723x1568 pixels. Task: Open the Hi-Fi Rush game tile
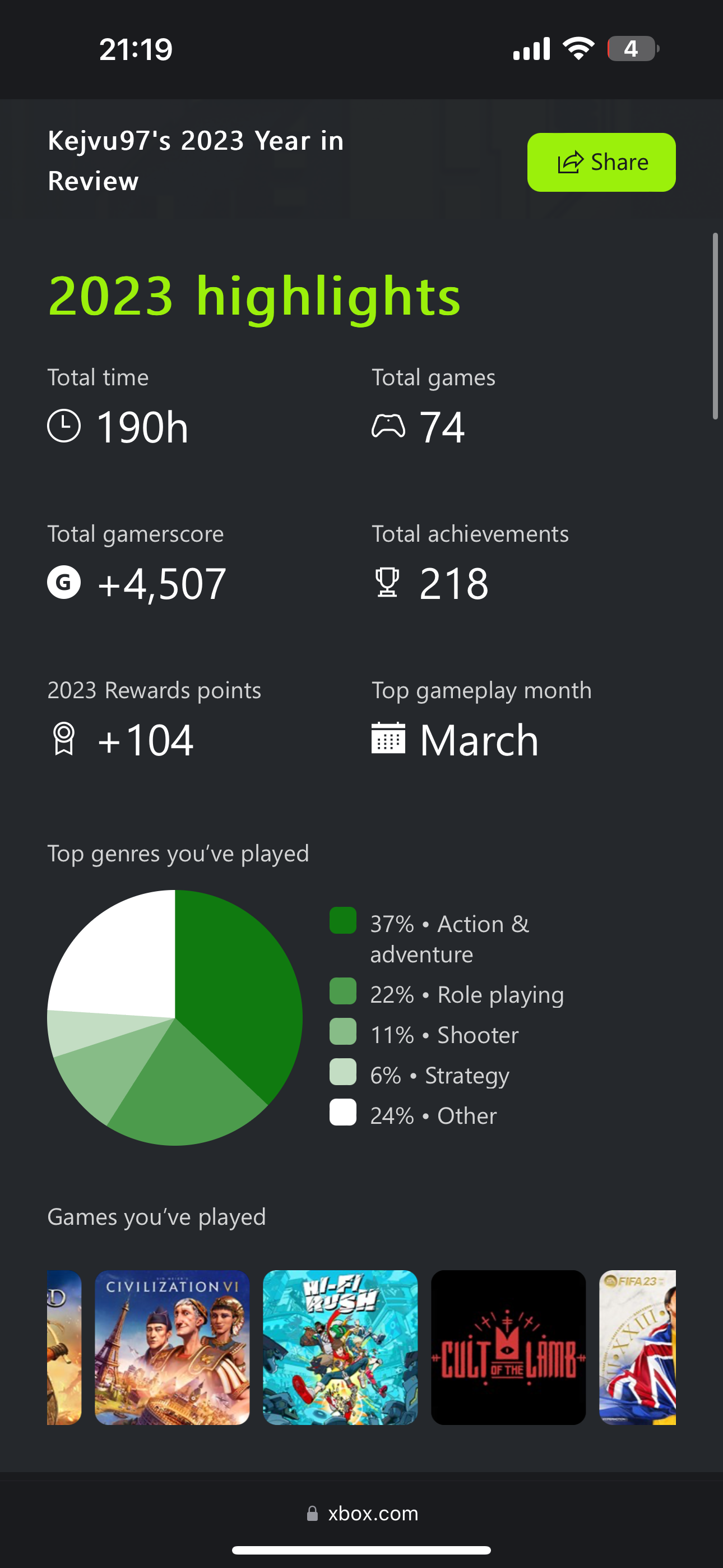click(340, 1347)
